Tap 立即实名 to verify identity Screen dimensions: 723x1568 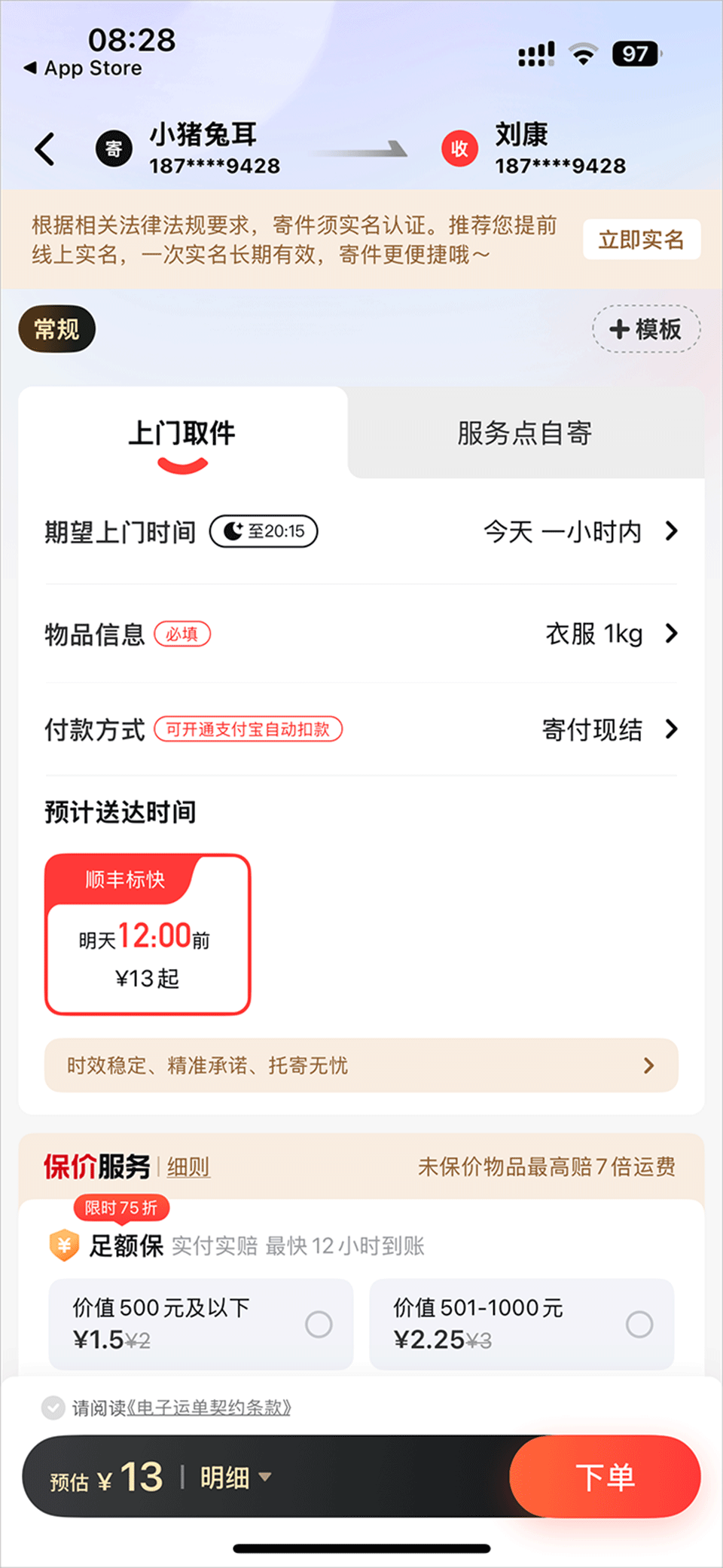coord(641,240)
